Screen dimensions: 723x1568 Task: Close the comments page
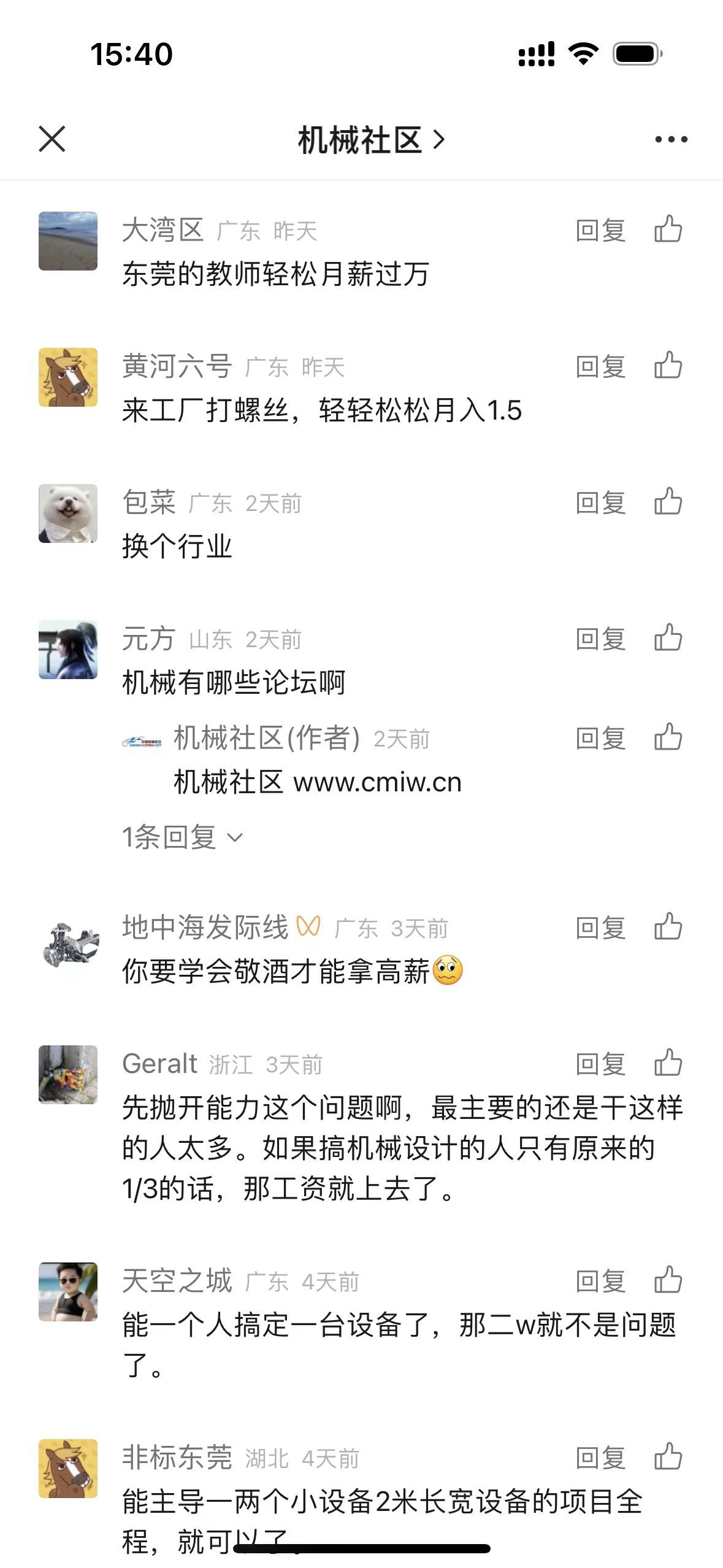[52, 139]
